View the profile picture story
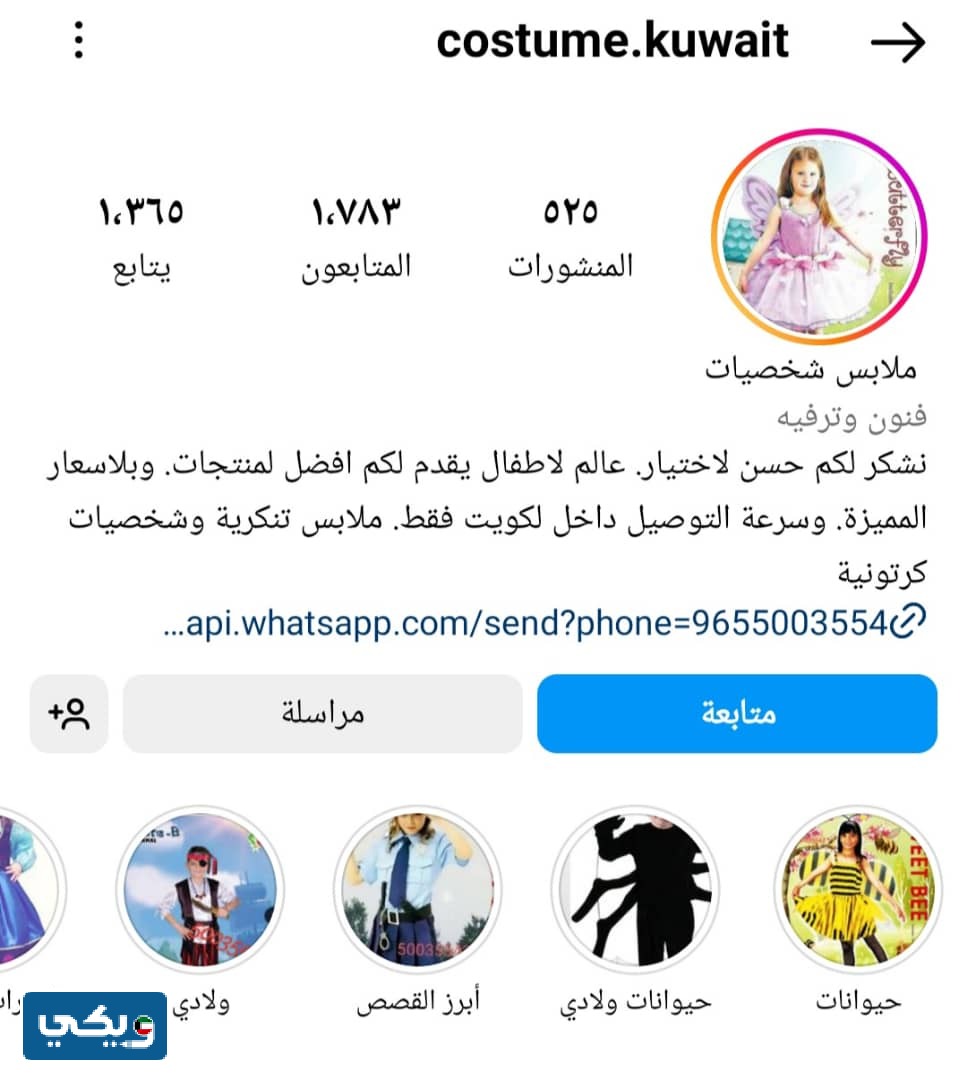 coord(819,236)
